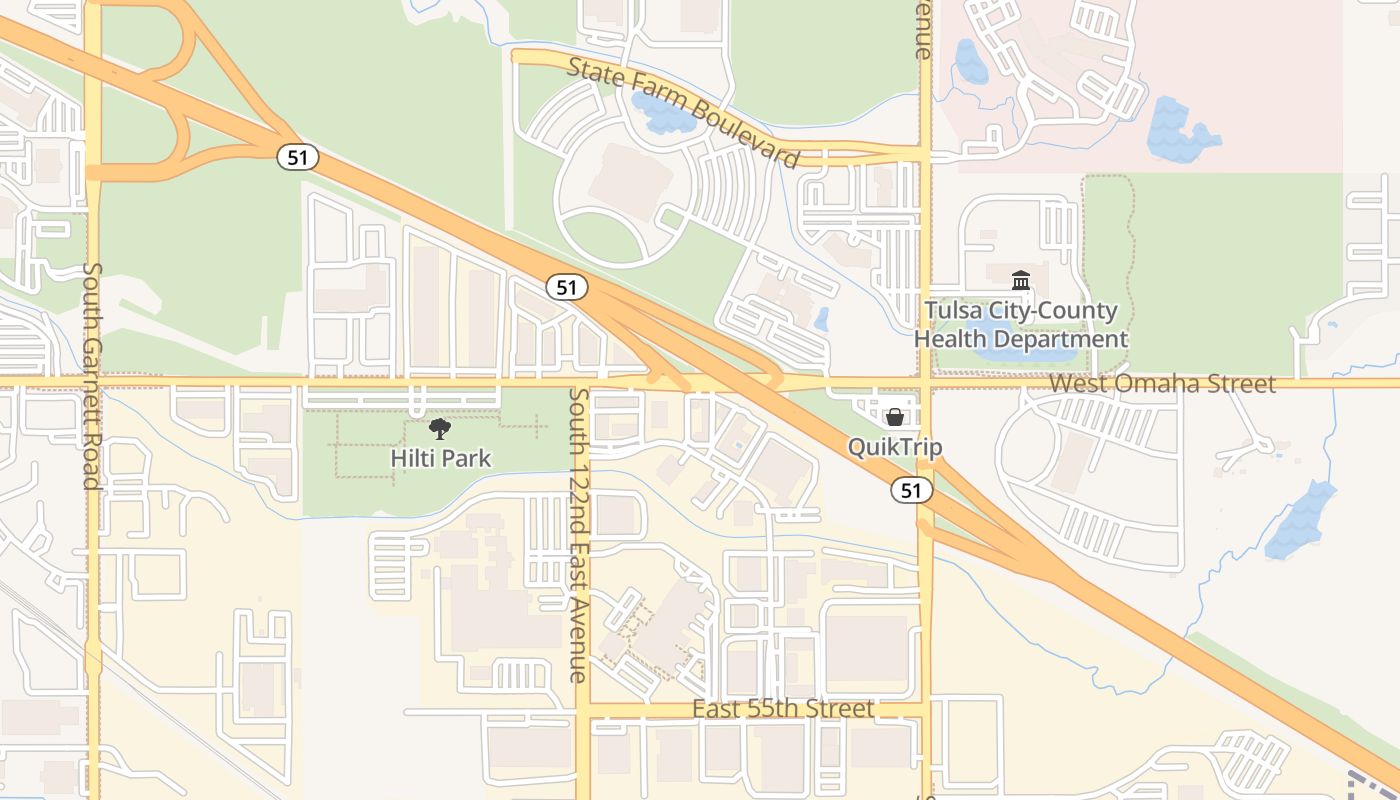Open the Hilti Park map marker
Screen dimensions: 1400x800
(439, 430)
